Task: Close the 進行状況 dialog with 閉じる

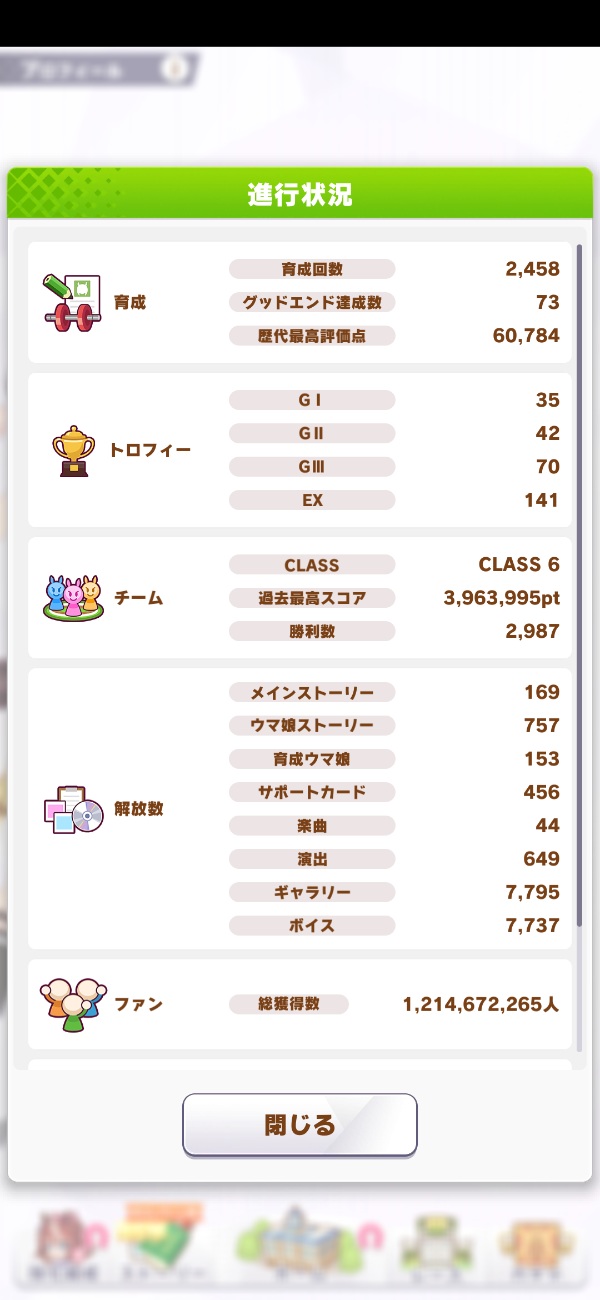Action: [299, 1125]
